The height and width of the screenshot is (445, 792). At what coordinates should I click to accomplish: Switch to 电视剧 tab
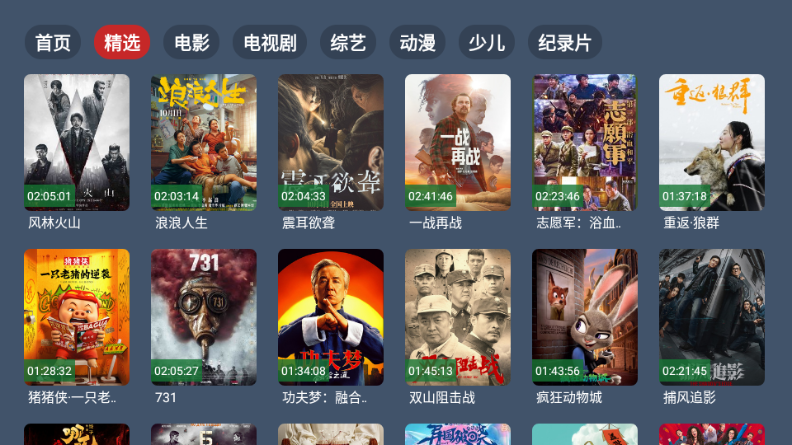pos(270,43)
